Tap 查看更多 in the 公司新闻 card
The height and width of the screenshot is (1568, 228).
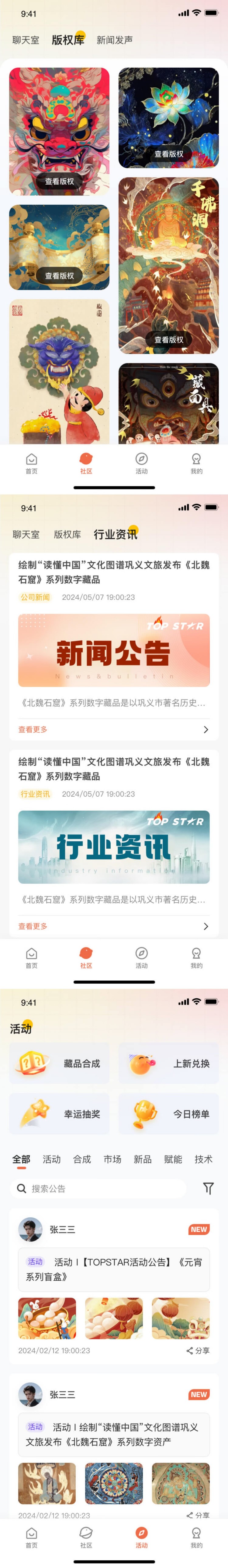[x=33, y=729]
